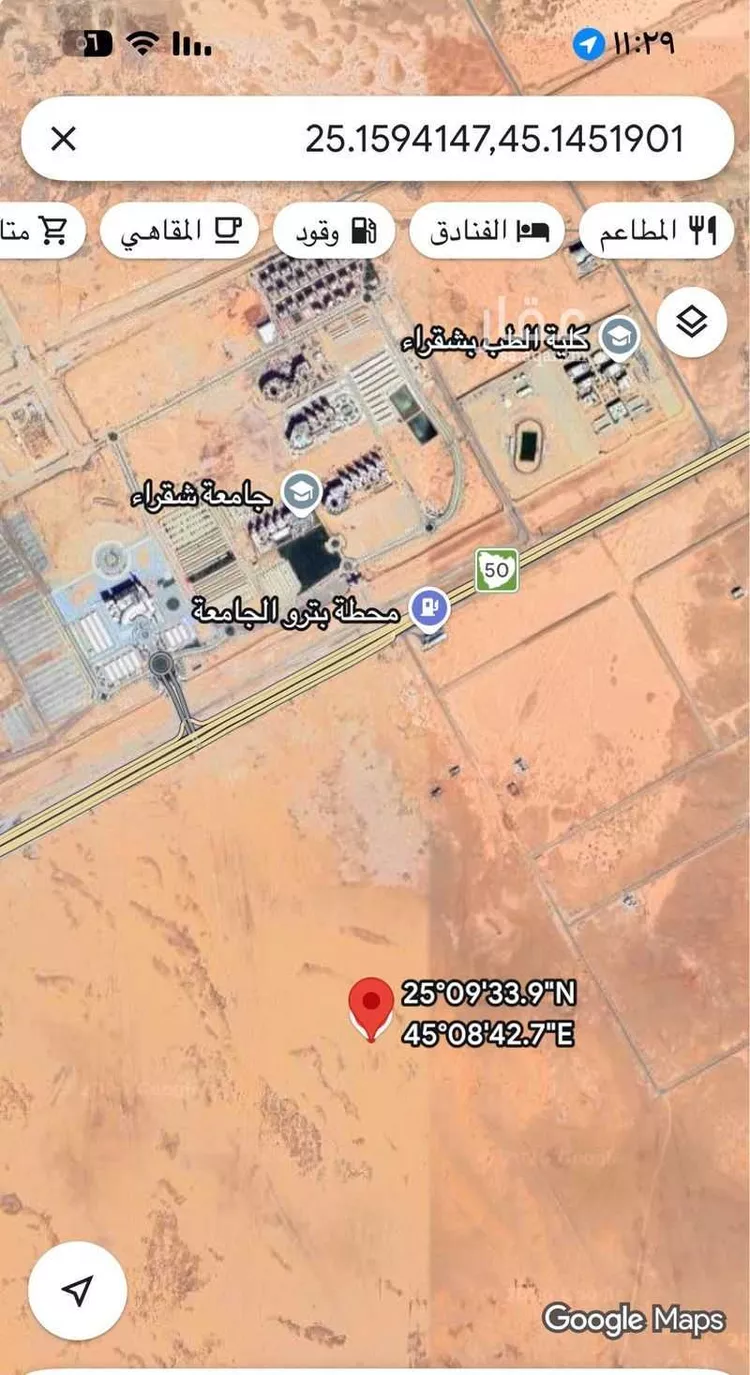
Task: Filter the map by الفنادق hotels
Action: [x=487, y=231]
